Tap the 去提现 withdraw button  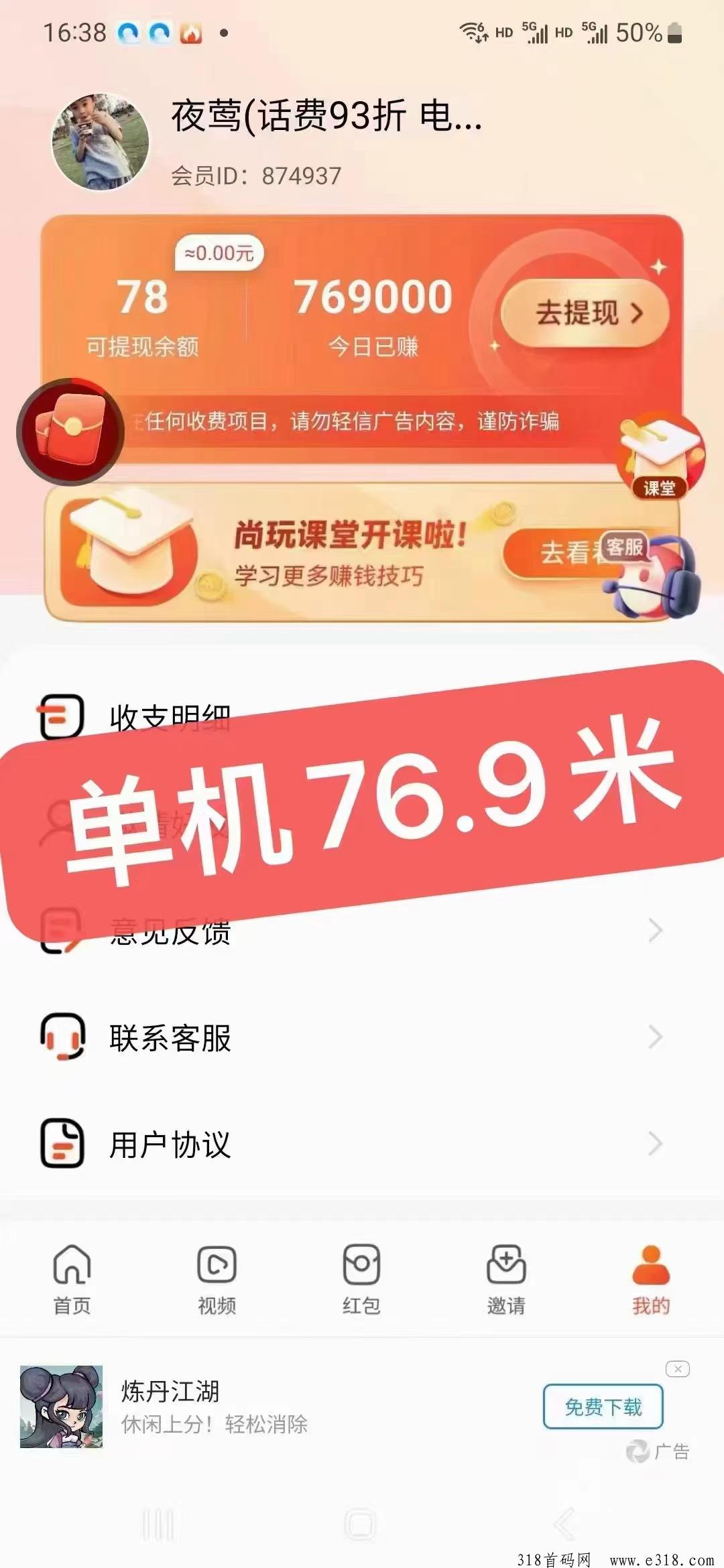tap(585, 313)
